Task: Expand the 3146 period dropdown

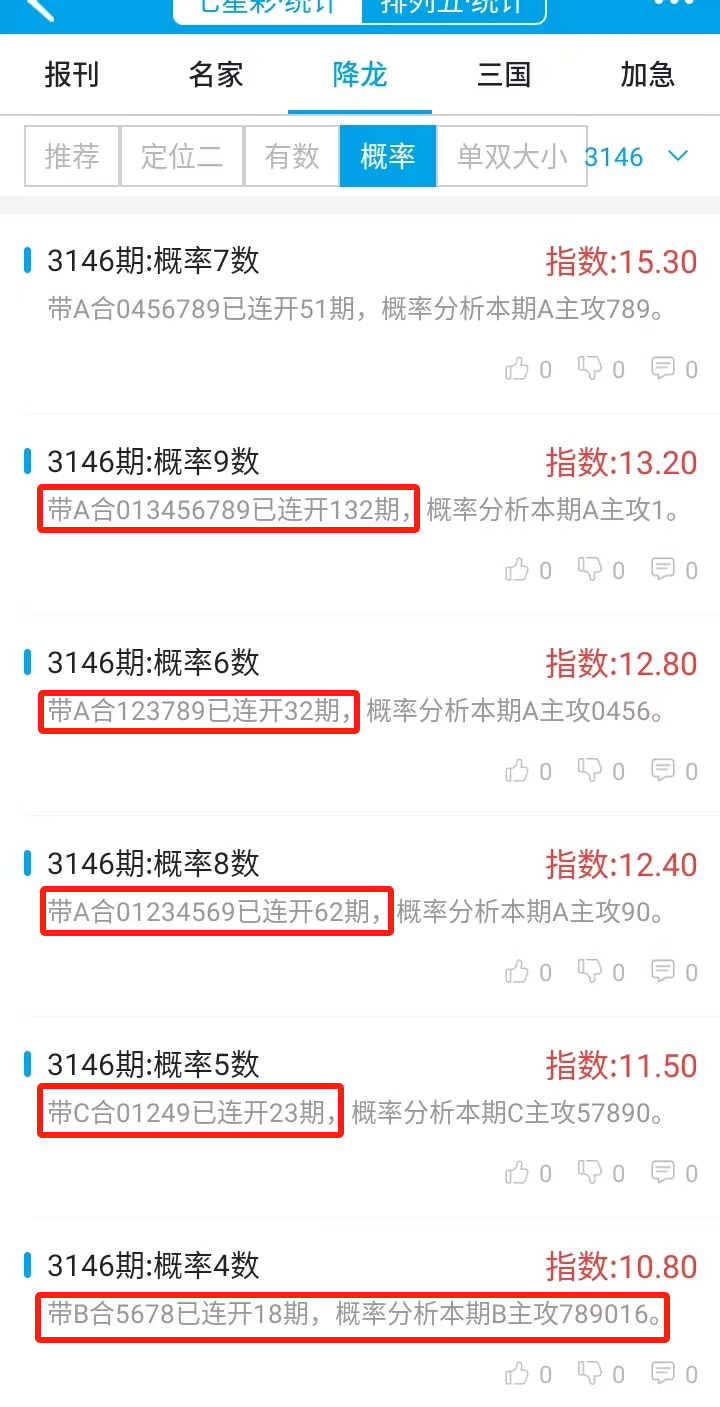Action: tap(677, 156)
